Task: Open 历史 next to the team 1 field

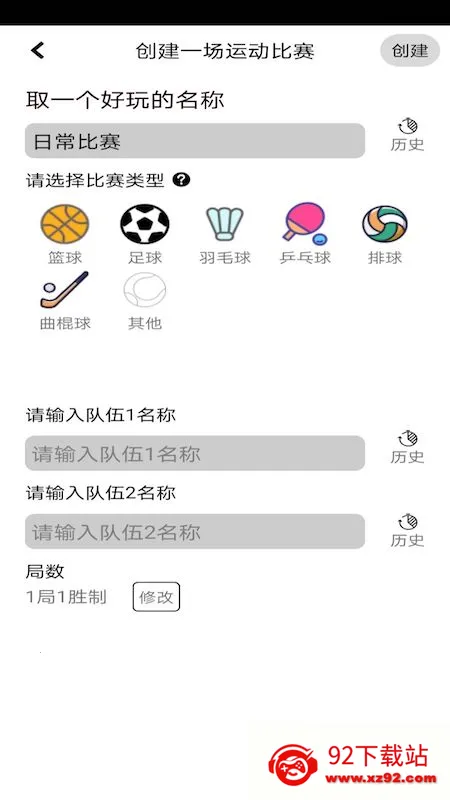Action: point(407,447)
